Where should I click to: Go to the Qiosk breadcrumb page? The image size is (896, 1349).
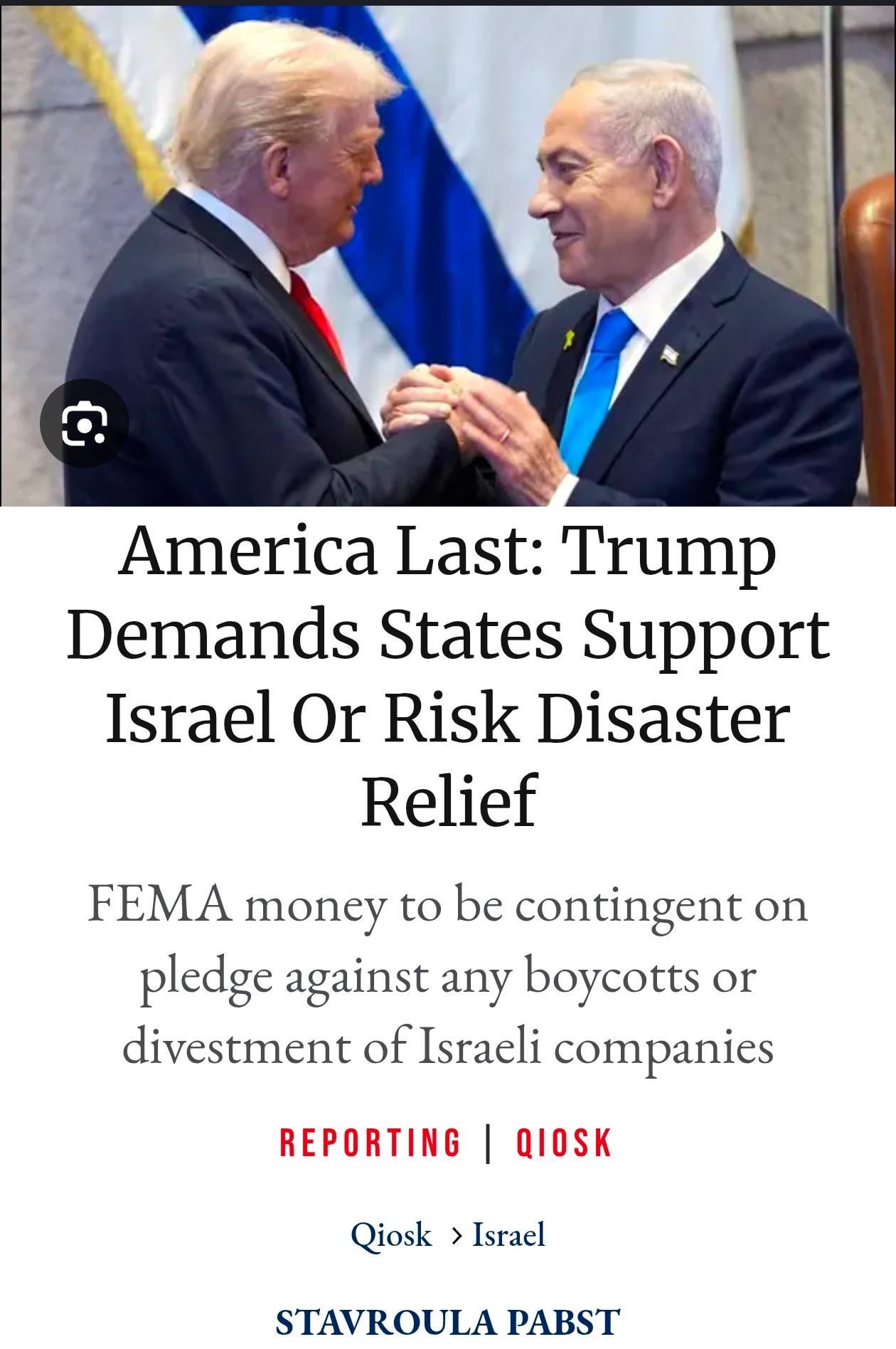pyautogui.click(x=391, y=1235)
